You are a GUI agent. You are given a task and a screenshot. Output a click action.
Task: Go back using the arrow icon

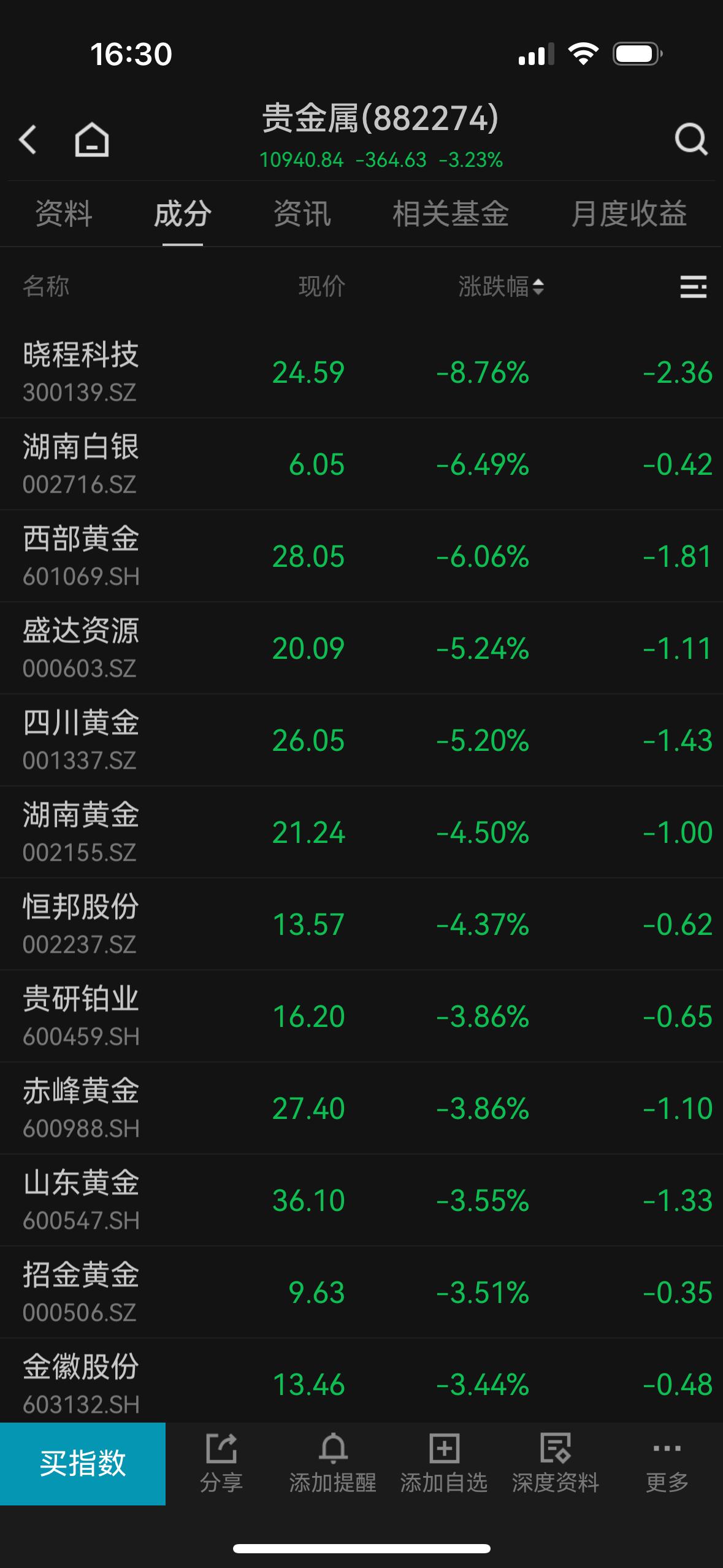28,140
